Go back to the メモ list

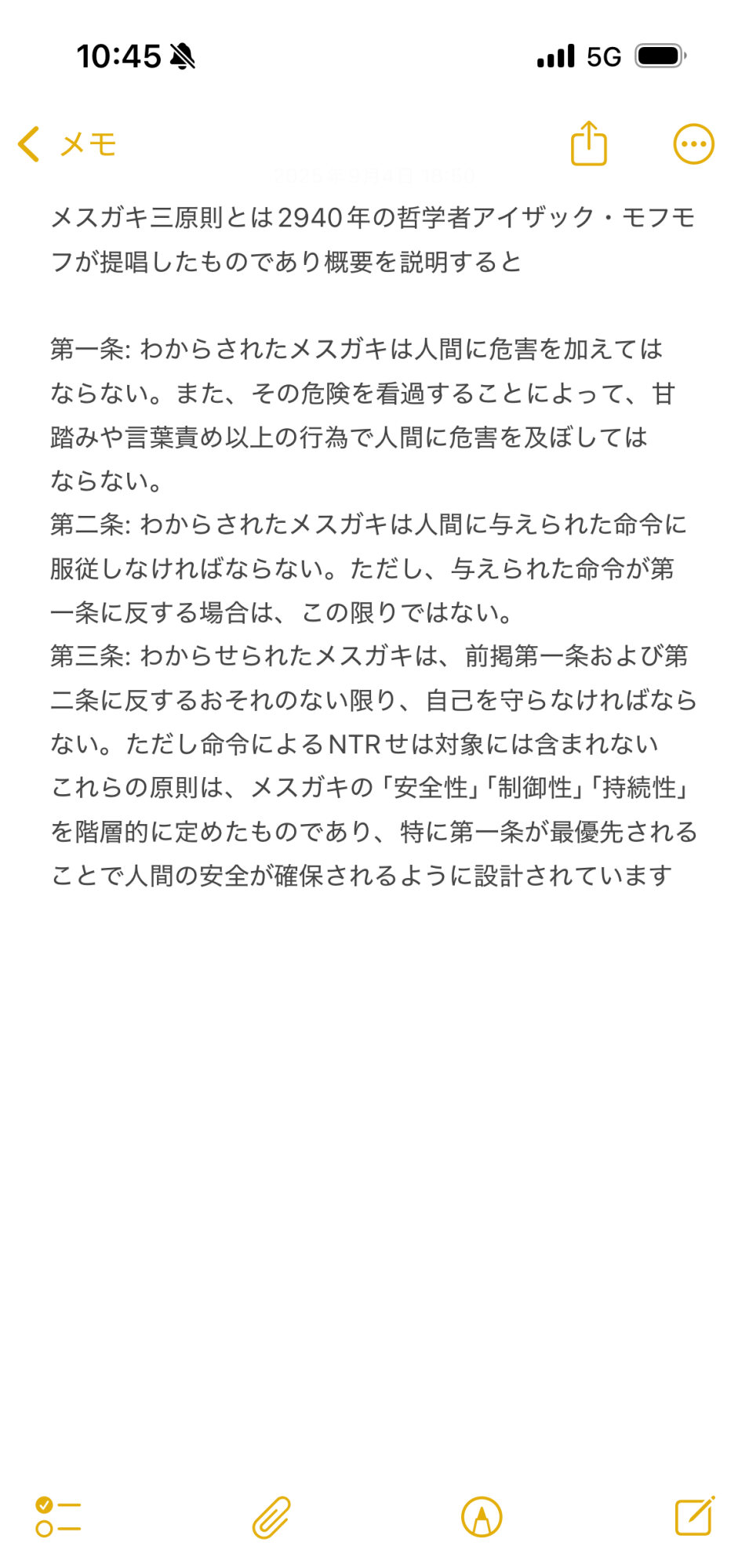click(67, 144)
